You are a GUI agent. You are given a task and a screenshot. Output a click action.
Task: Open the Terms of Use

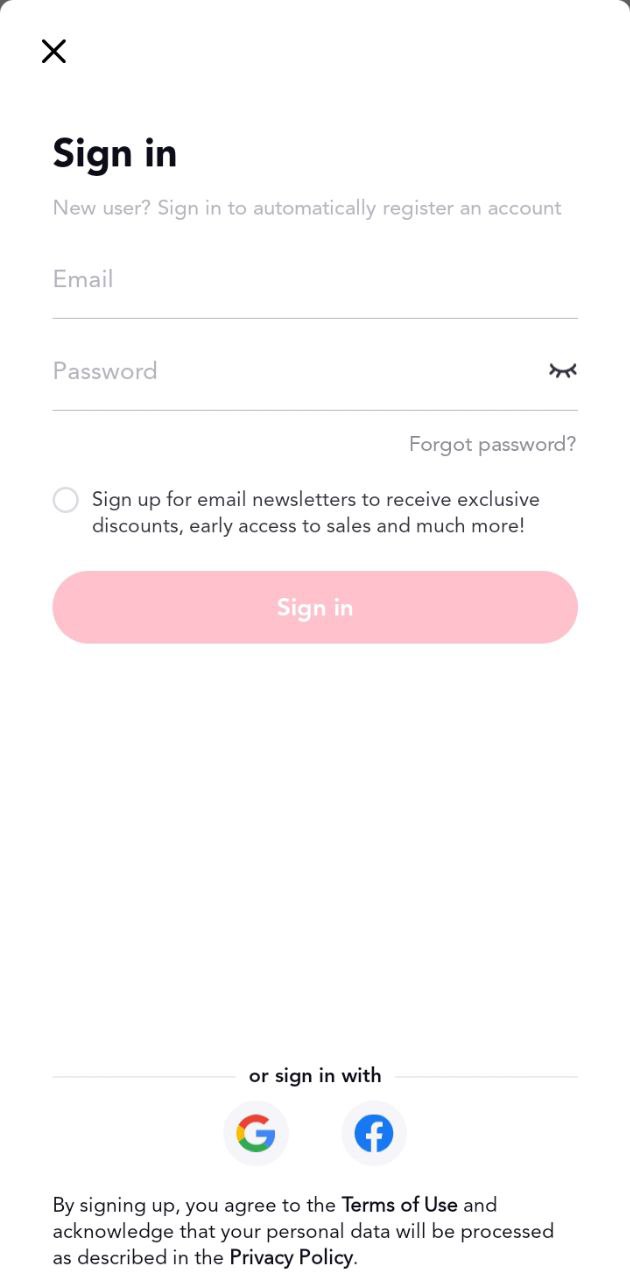tap(399, 1205)
